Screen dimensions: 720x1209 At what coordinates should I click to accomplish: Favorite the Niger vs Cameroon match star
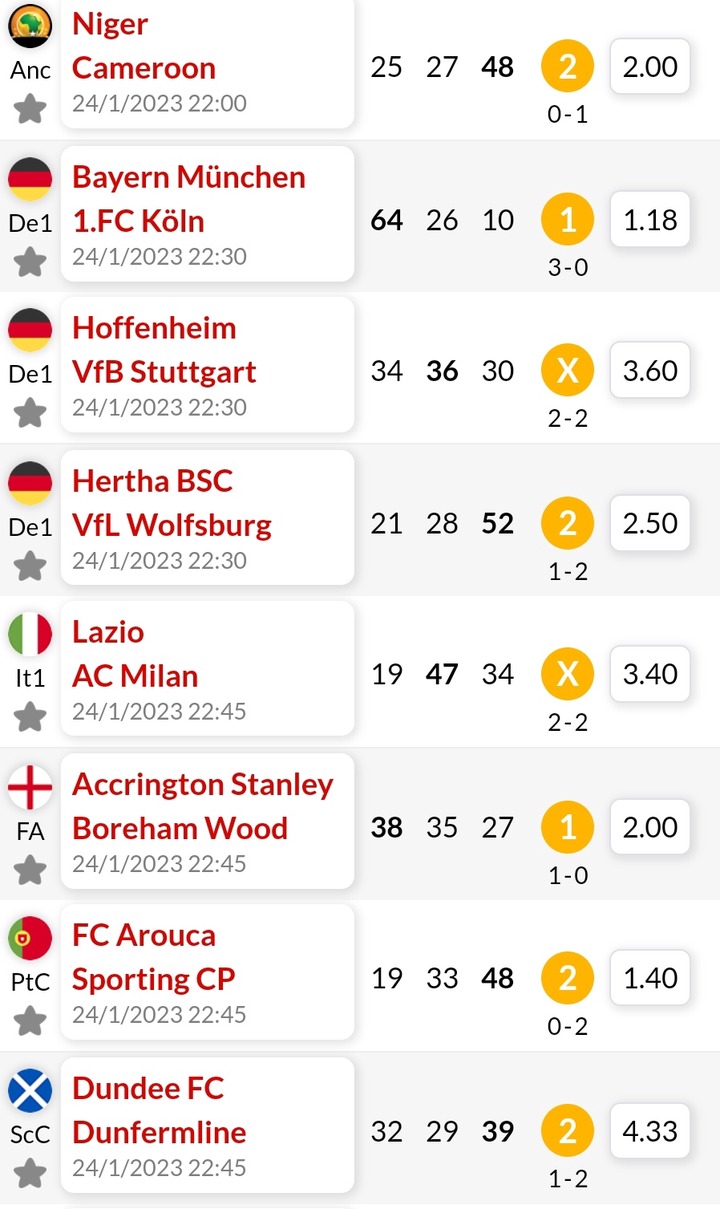[x=30, y=108]
